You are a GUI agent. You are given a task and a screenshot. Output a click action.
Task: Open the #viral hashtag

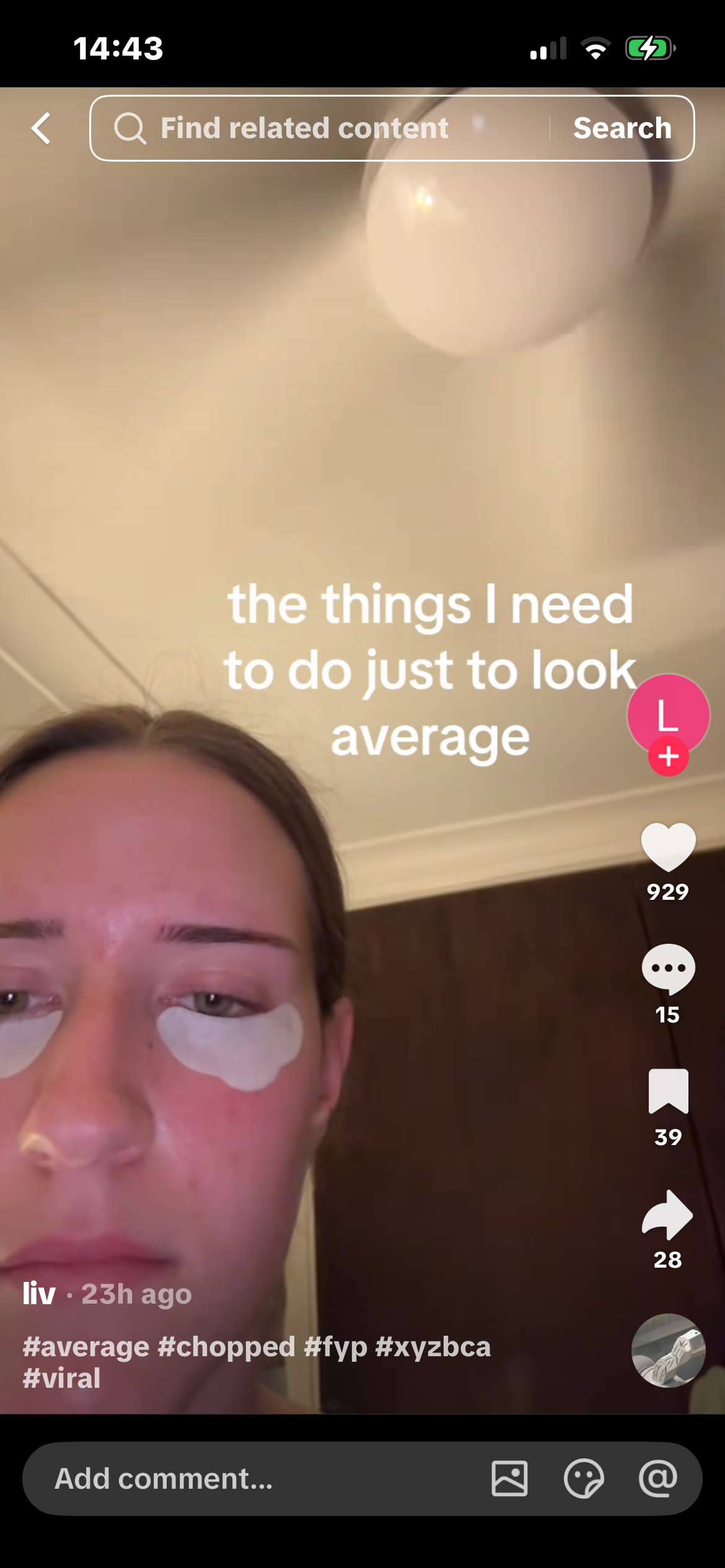coord(61,1379)
